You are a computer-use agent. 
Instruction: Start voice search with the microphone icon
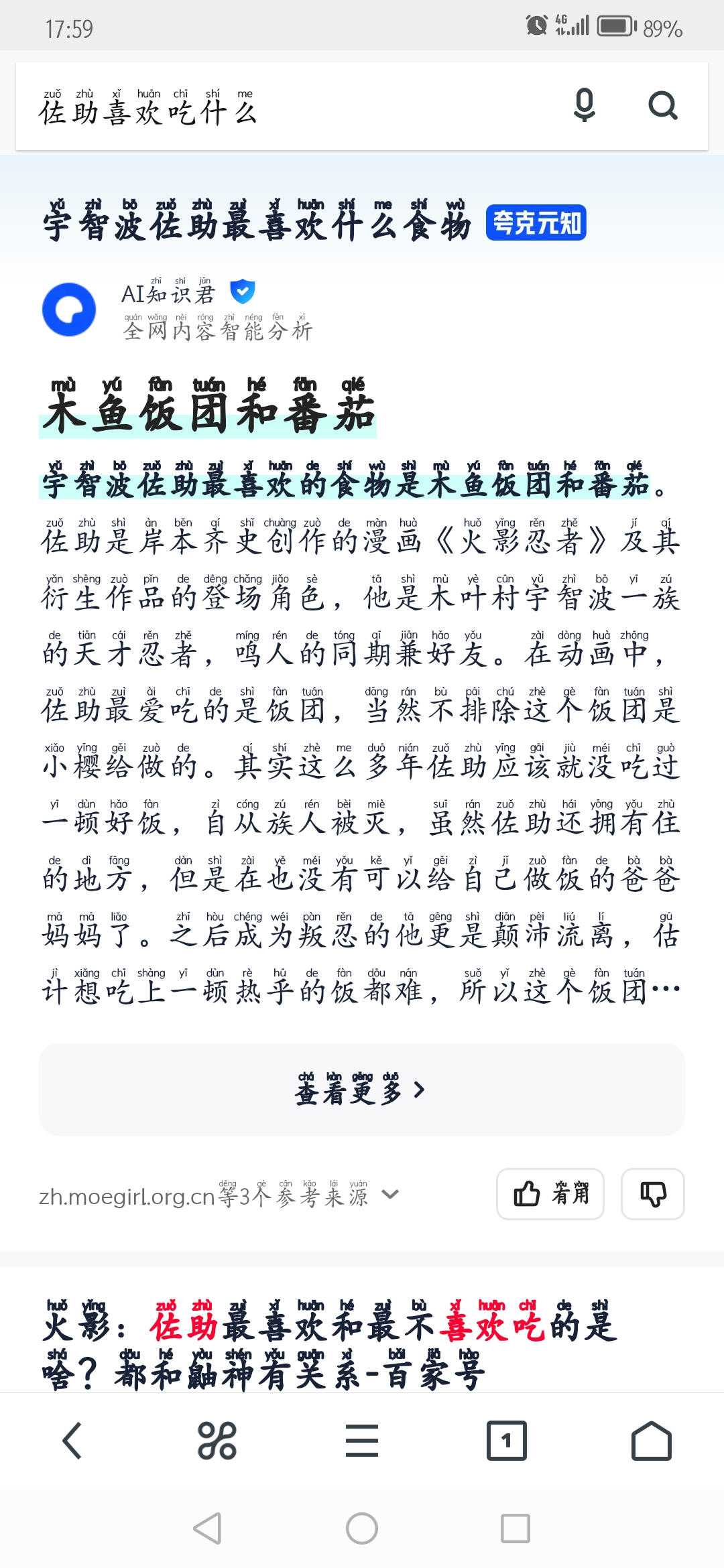(x=585, y=105)
